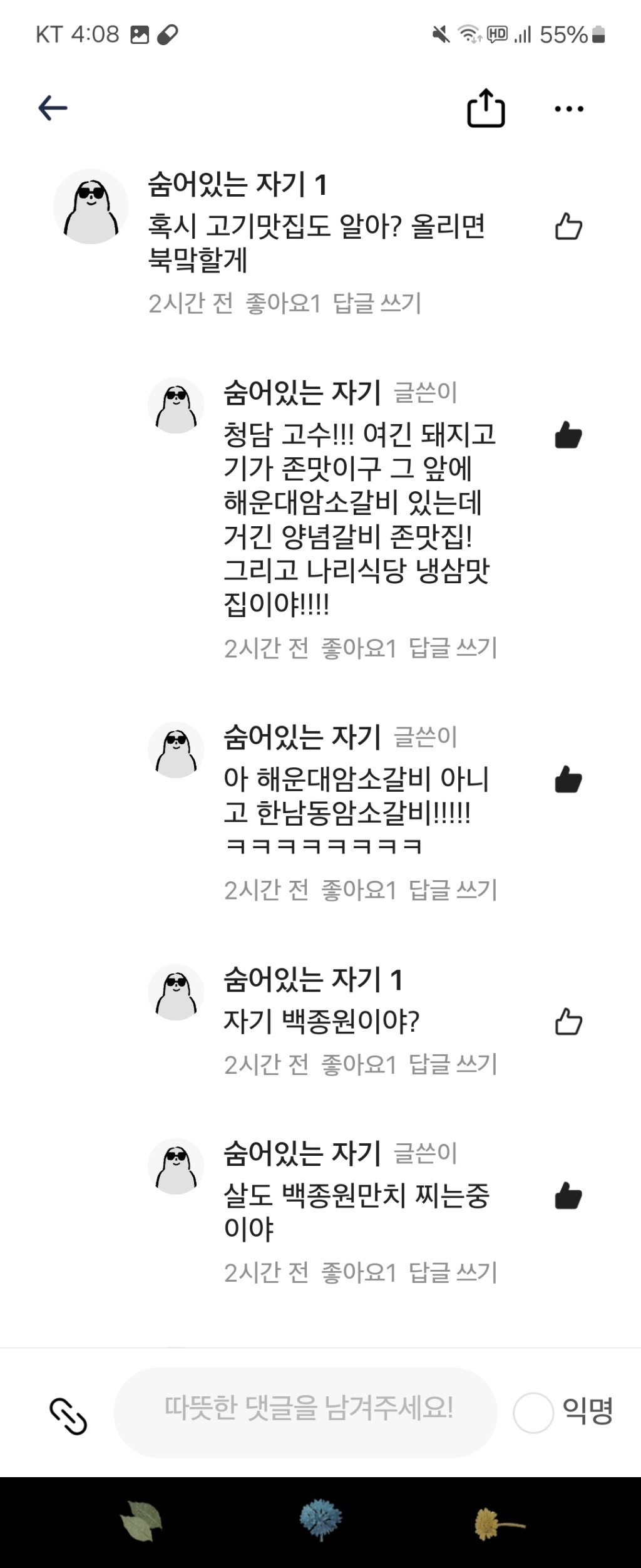Image resolution: width=641 pixels, height=1568 pixels.
Task: Like the 자기 백종원이야 reply
Action: [x=568, y=1022]
